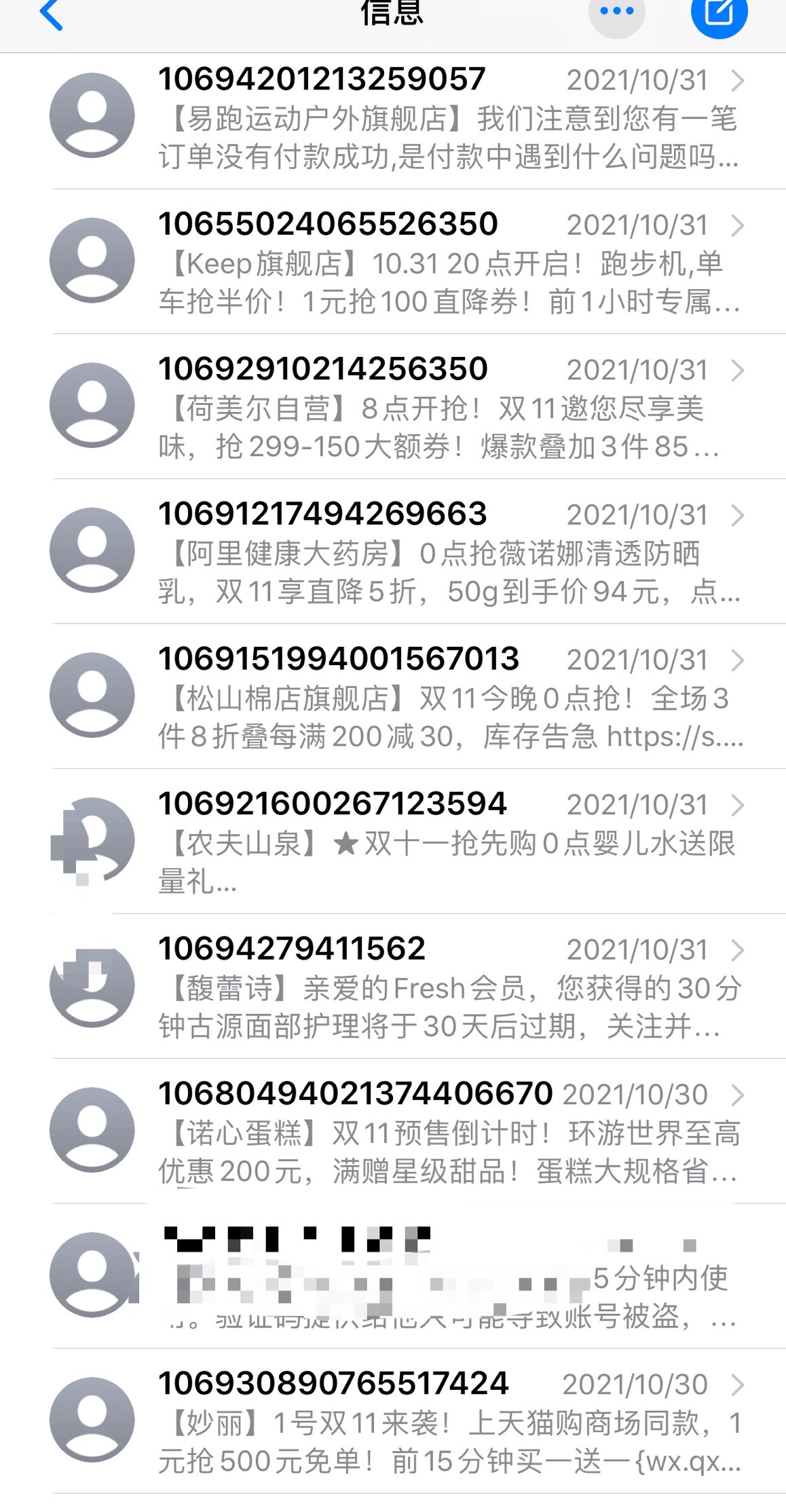Open the Keep旗舰店 message thread
Image resolution: width=786 pixels, height=1512 pixels.
point(393,262)
